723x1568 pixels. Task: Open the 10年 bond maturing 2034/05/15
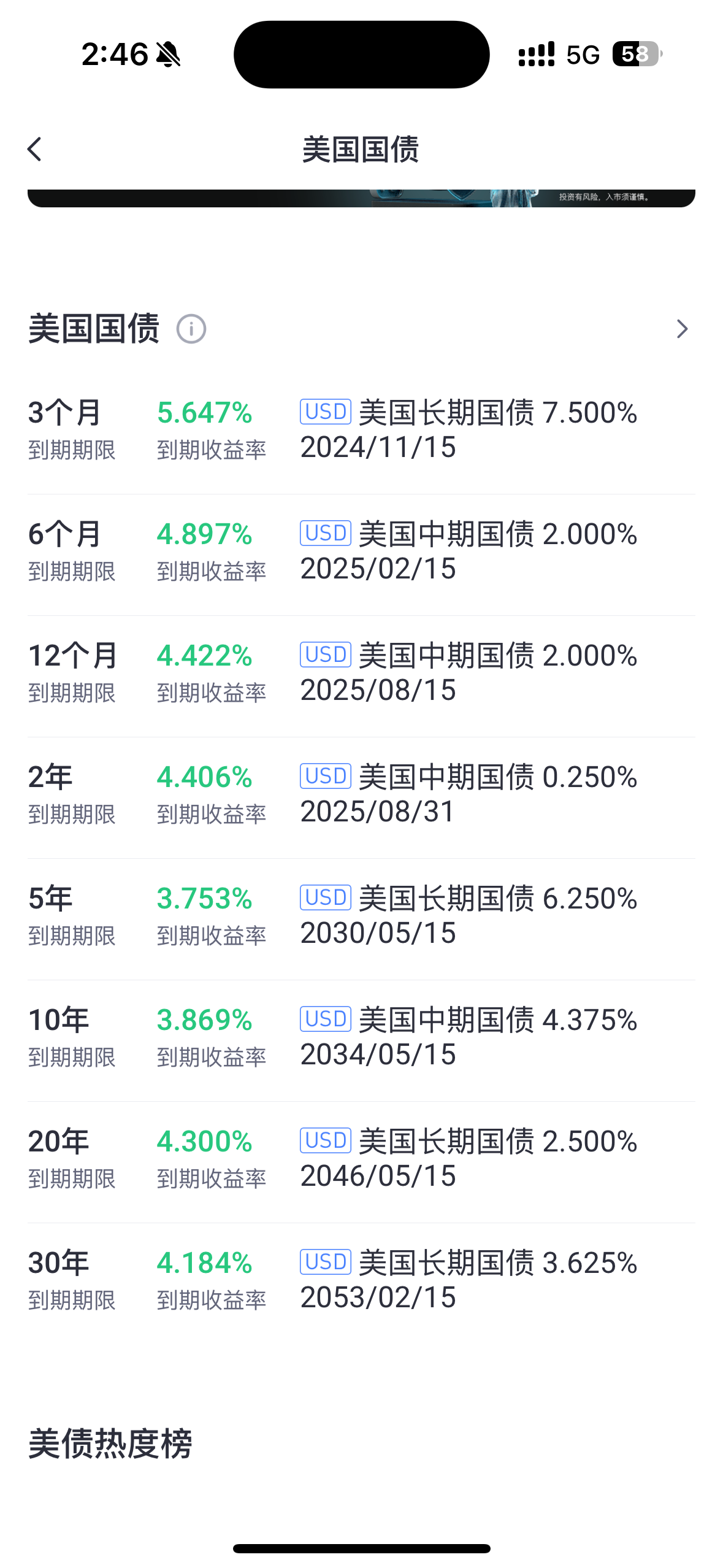tap(361, 1038)
